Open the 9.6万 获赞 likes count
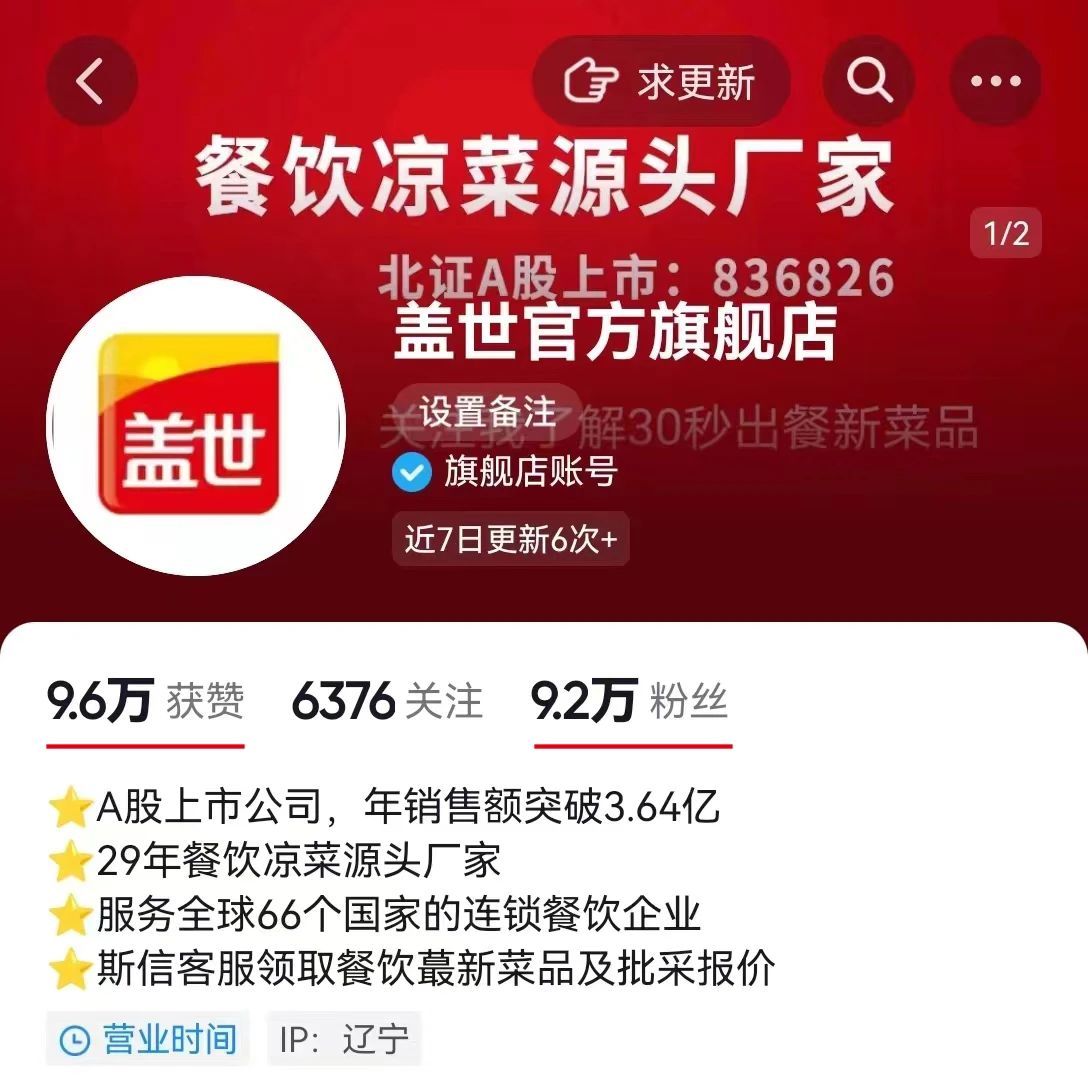Image resolution: width=1088 pixels, height=1084 pixels. tap(146, 702)
